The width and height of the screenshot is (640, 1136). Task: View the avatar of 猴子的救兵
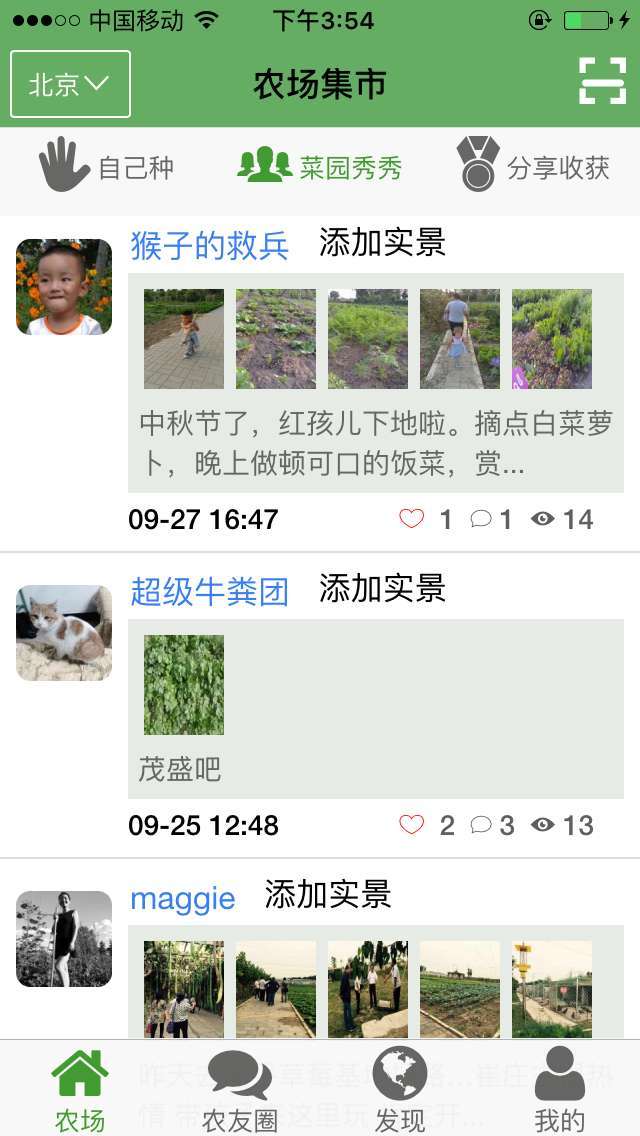click(64, 287)
